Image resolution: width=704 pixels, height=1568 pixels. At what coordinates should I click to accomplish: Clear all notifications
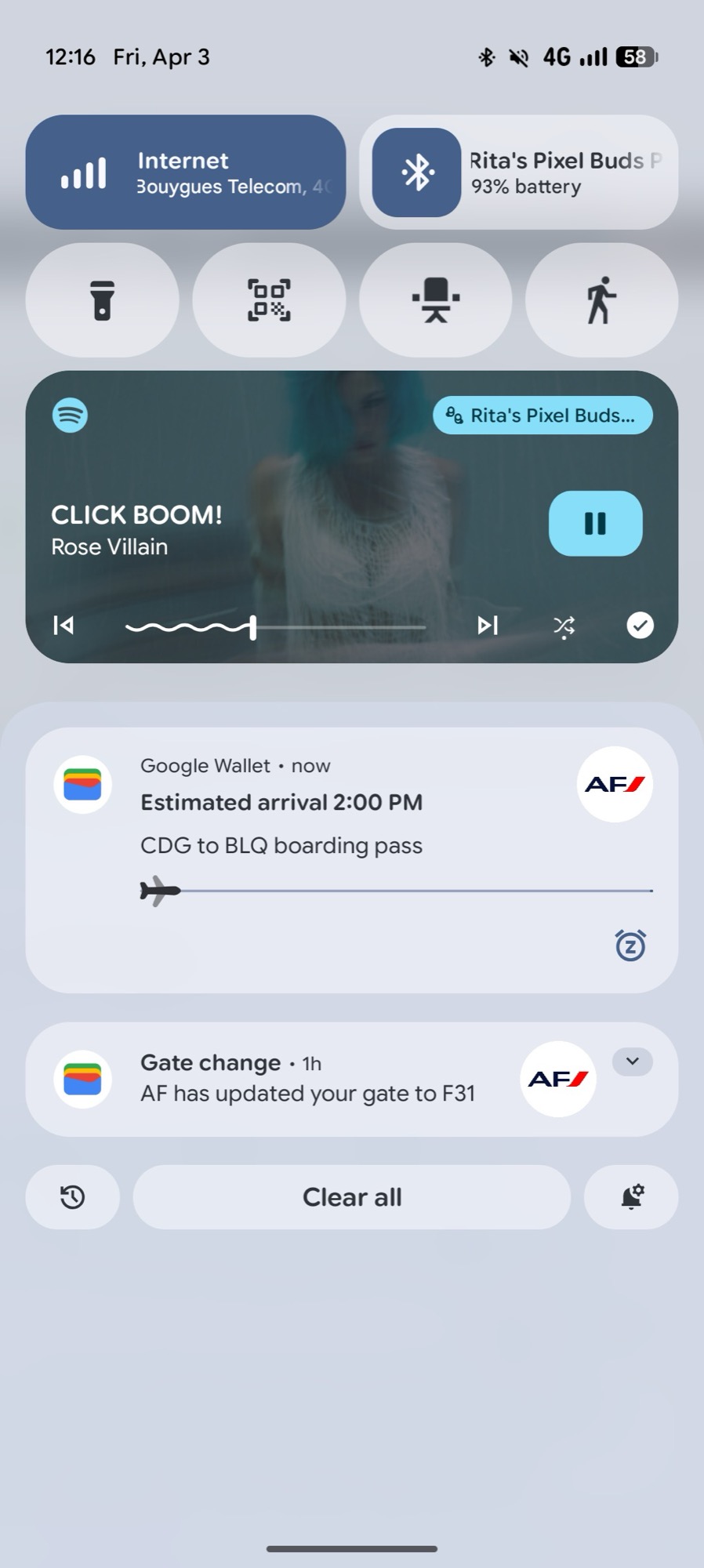352,1196
